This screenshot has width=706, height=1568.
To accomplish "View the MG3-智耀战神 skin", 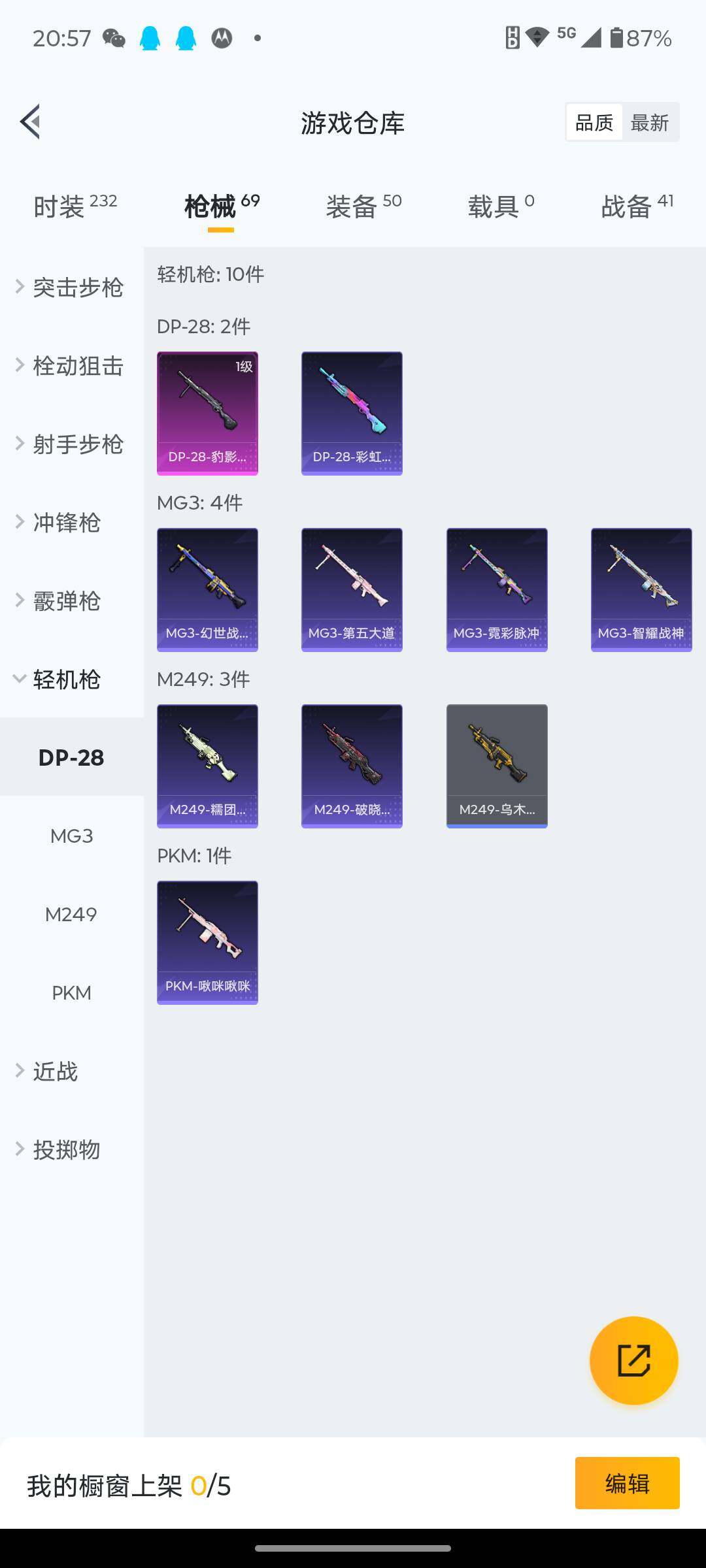I will (x=641, y=589).
